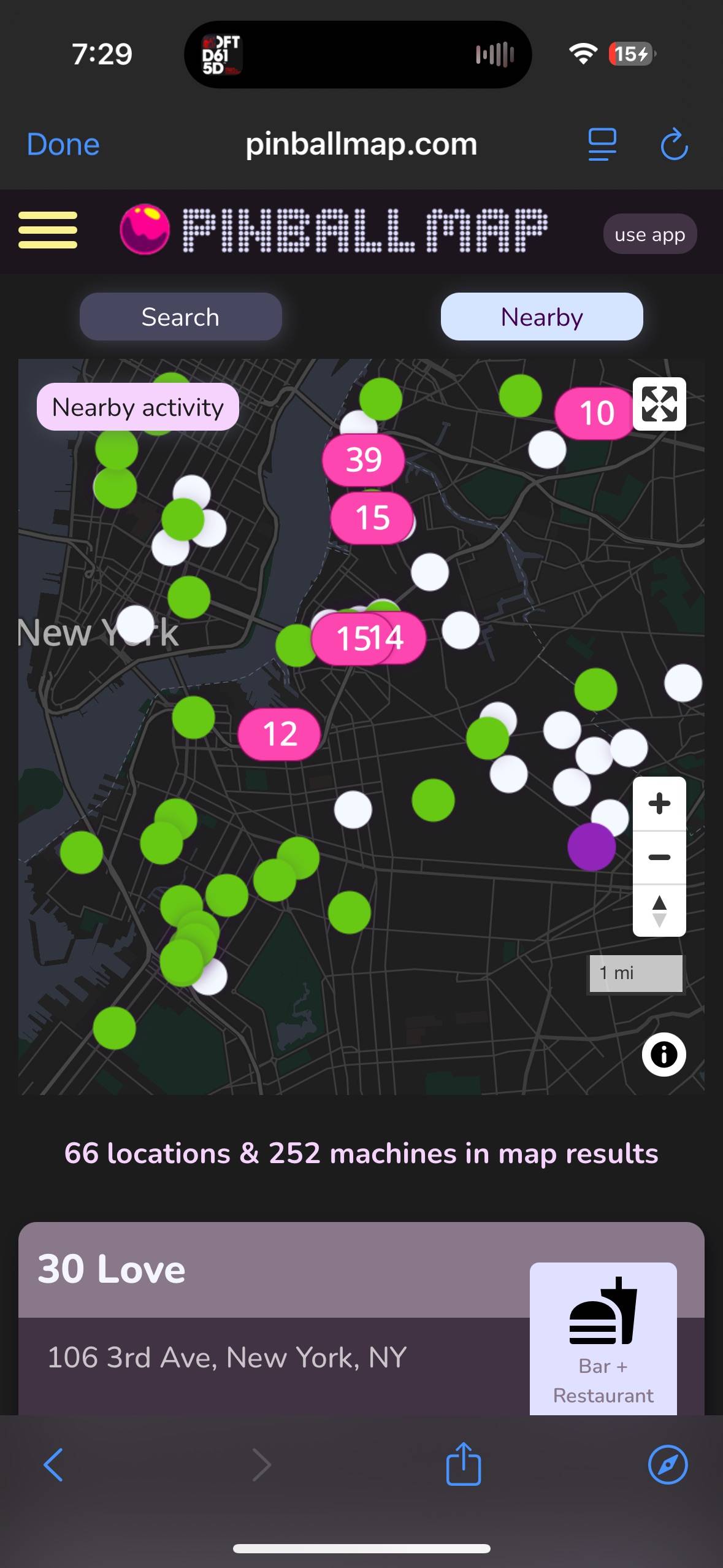The height and width of the screenshot is (1568, 723).
Task: Open the hamburger menu
Action: click(48, 230)
